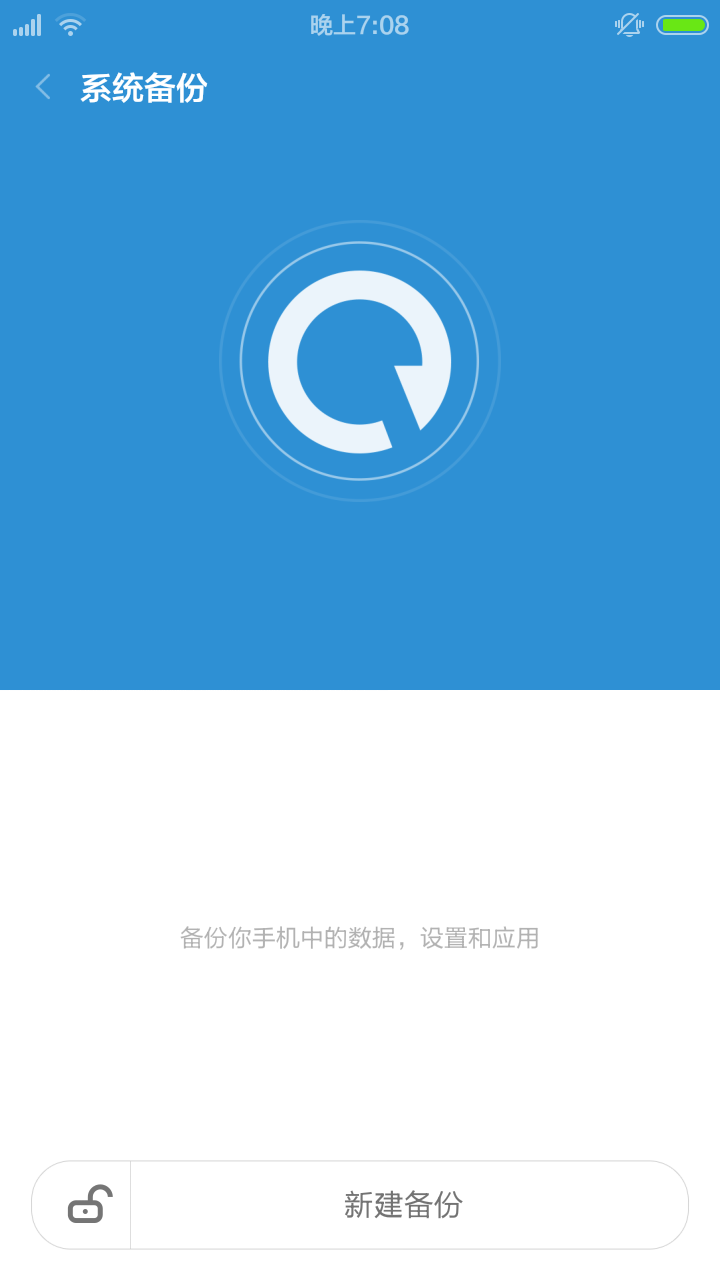Click the text 备份你手机中的数据，设置和应用
720x1280 pixels.
click(x=360, y=938)
